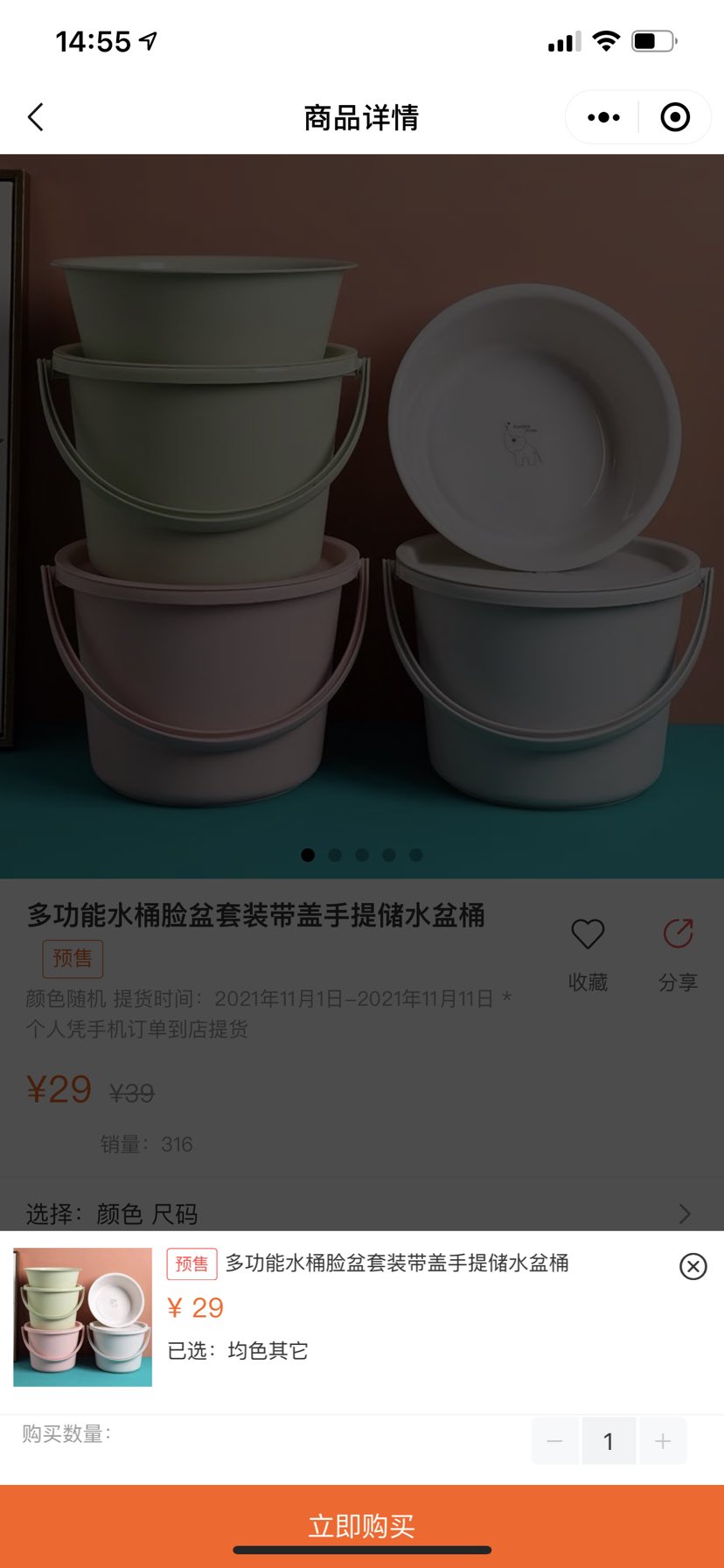
Task: Increase purchase quantity with plus button
Action: click(663, 1441)
